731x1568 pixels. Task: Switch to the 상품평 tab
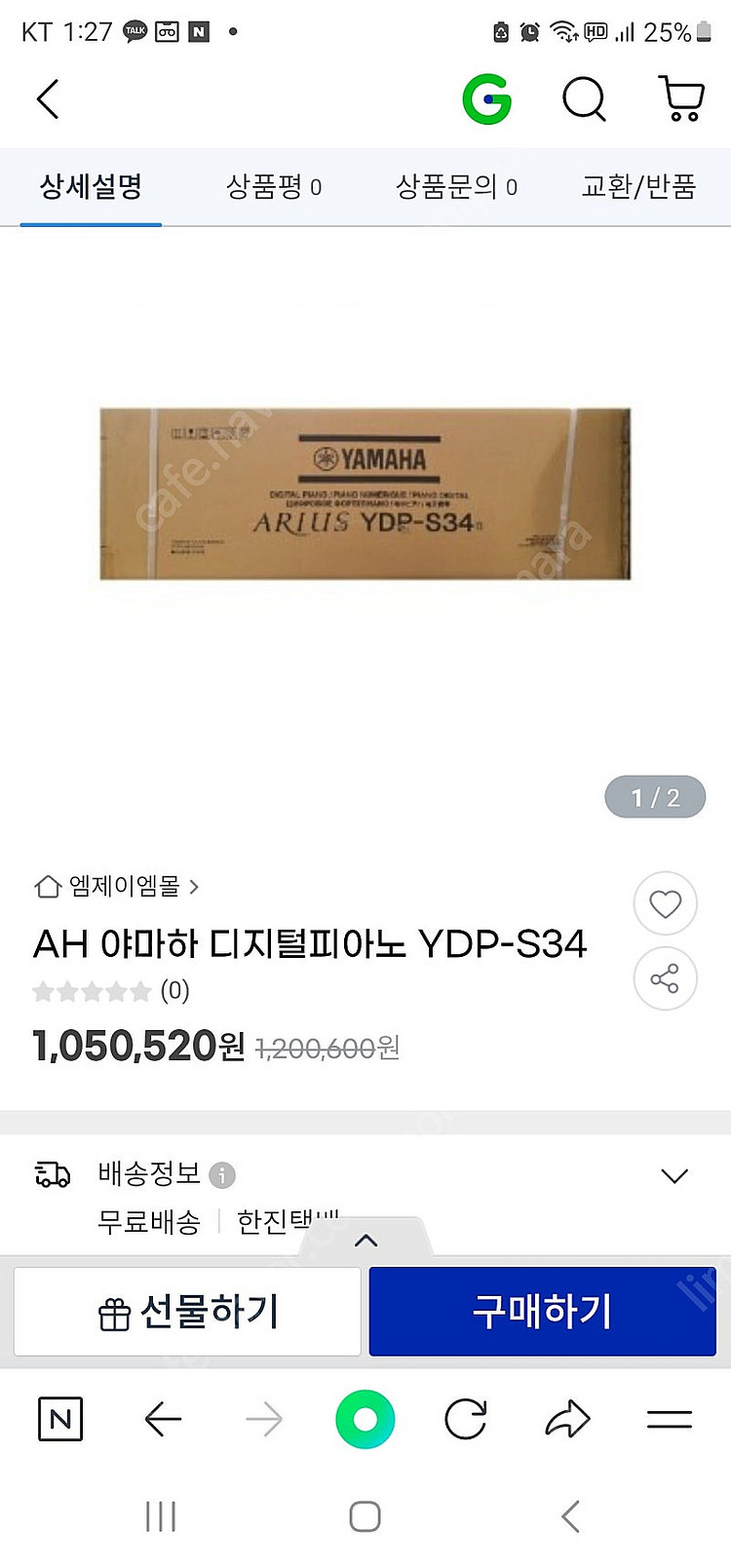(274, 186)
